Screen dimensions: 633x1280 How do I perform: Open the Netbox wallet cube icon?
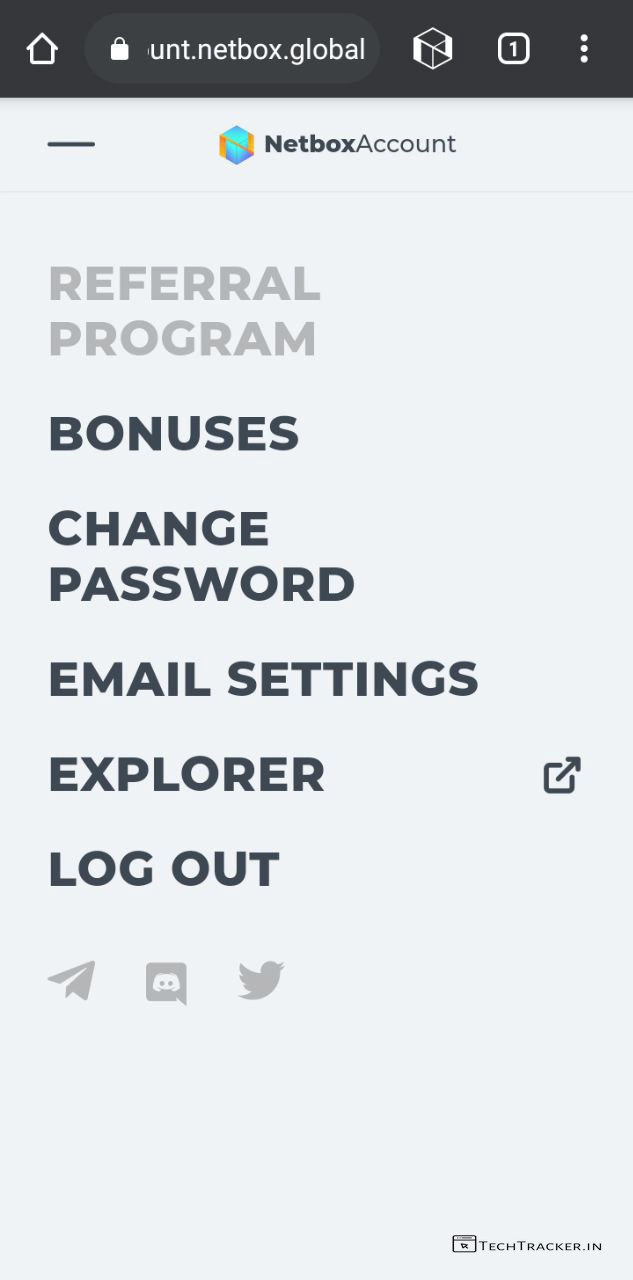[x=433, y=48]
